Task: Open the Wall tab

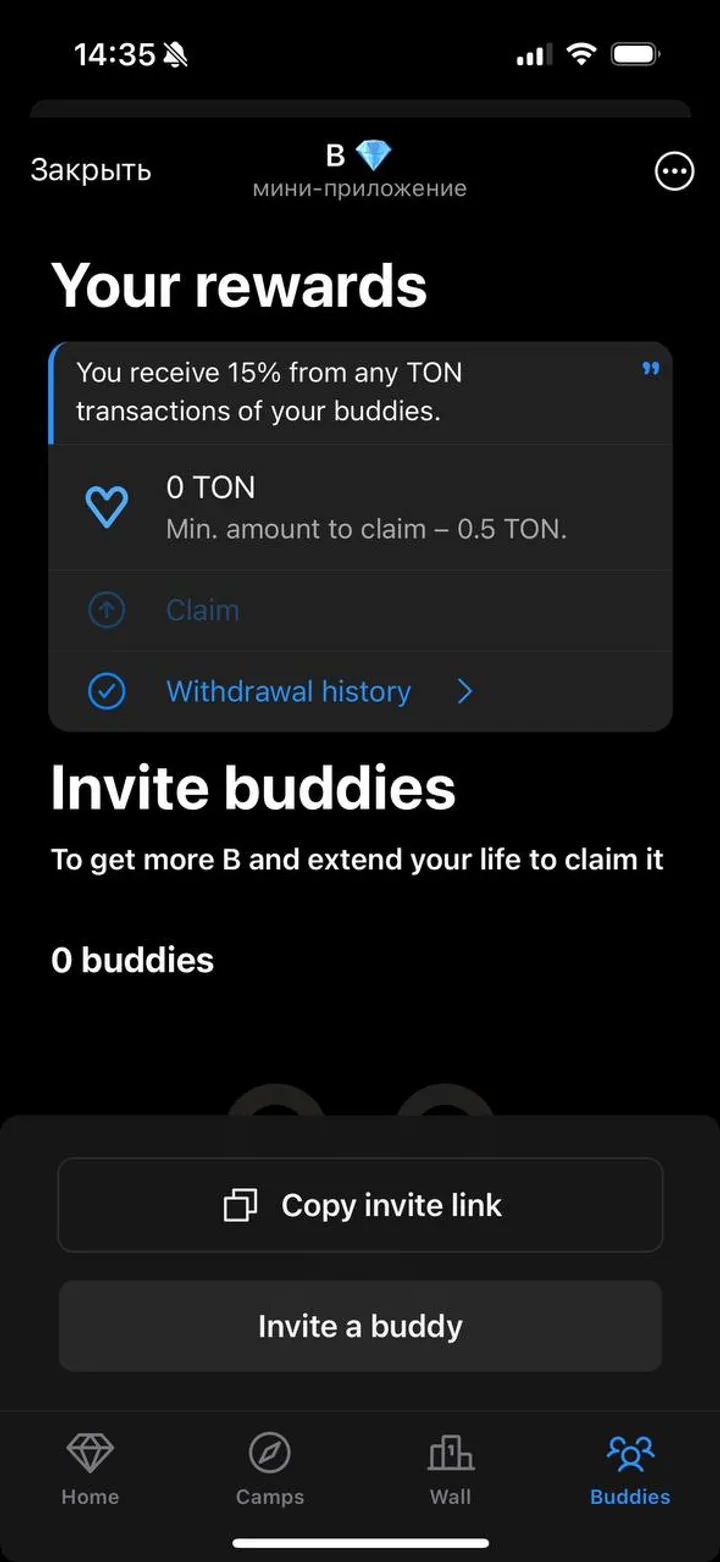Action: pyautogui.click(x=450, y=1468)
